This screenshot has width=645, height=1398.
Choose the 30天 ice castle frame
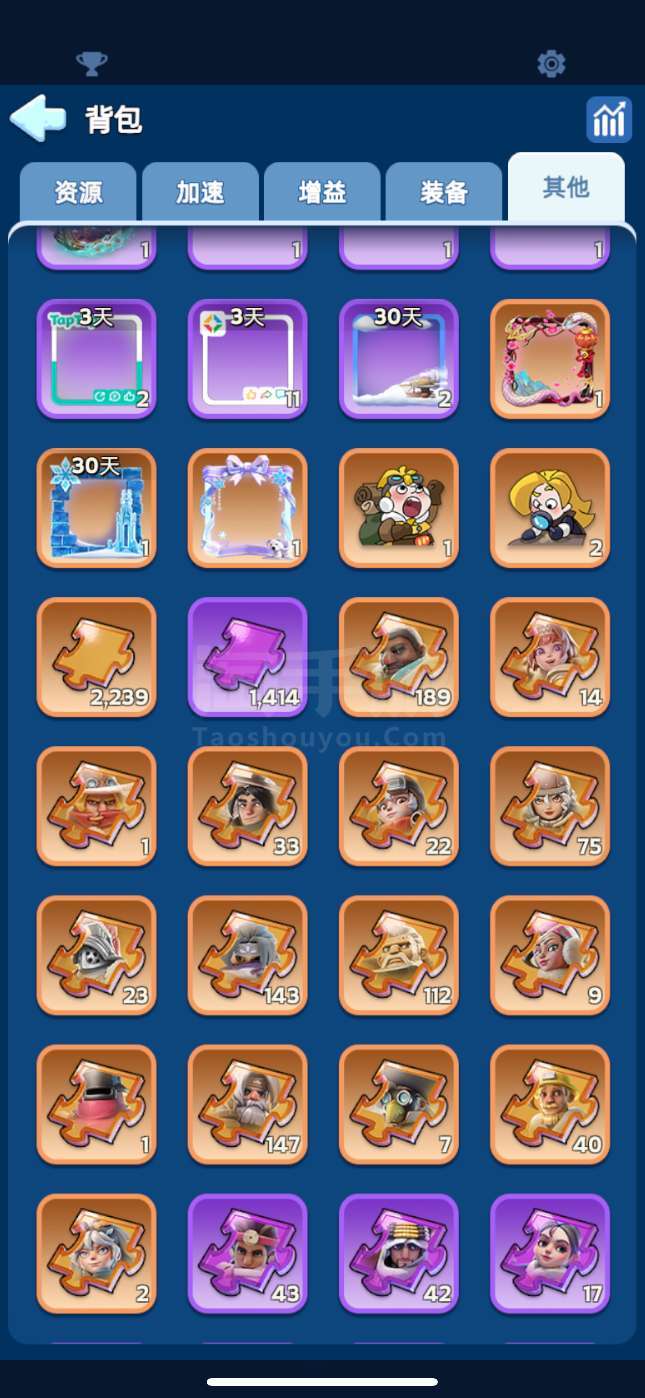(x=97, y=508)
